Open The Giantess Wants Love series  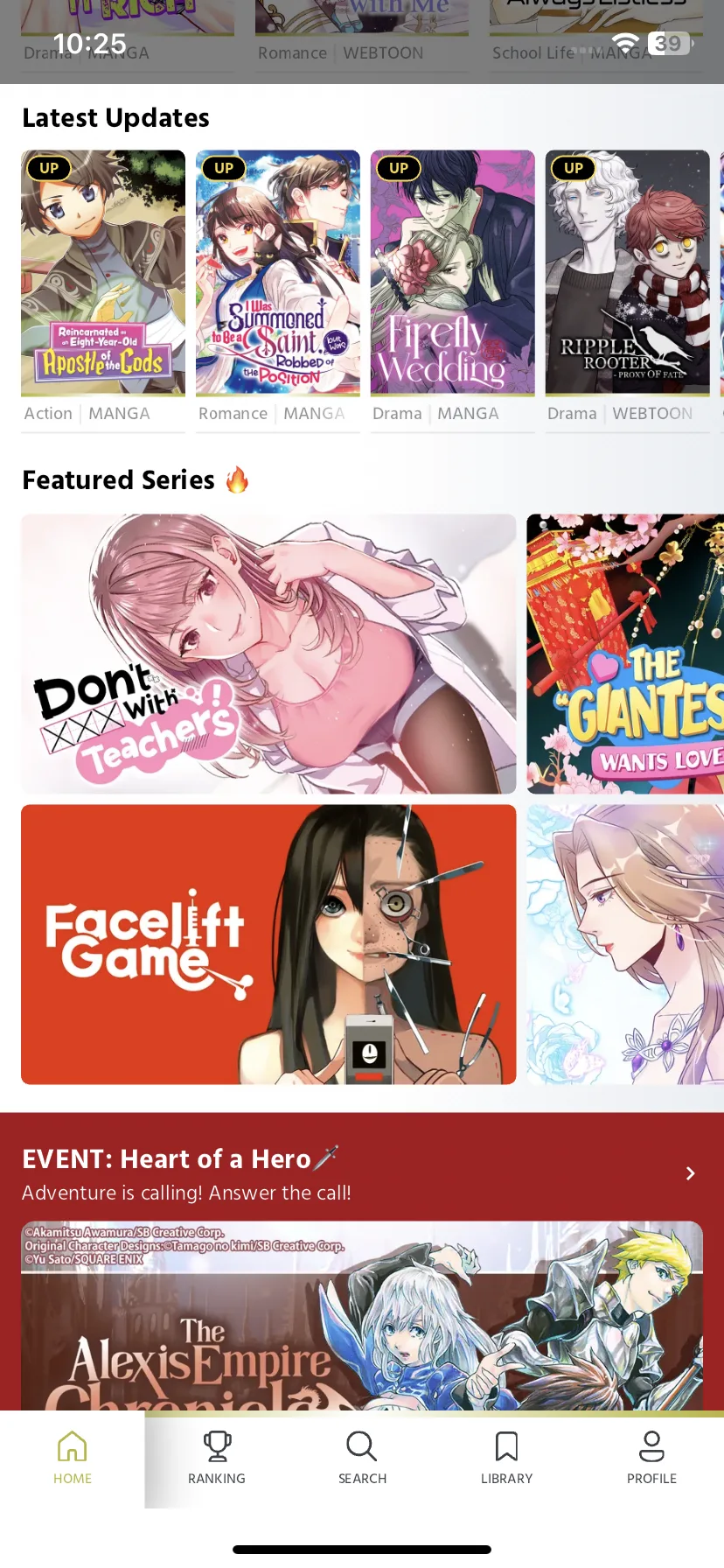pyautogui.click(x=625, y=654)
